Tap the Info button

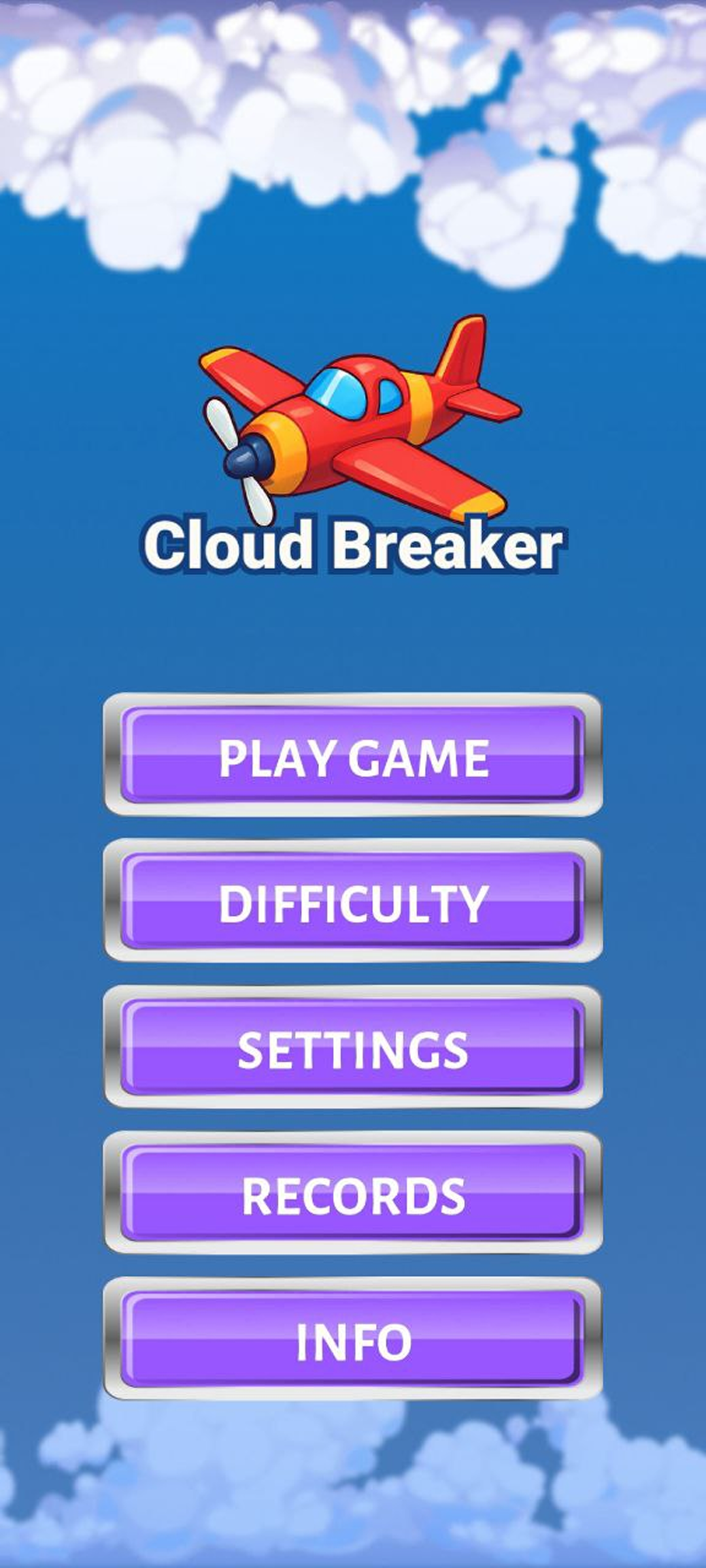tap(353, 1341)
